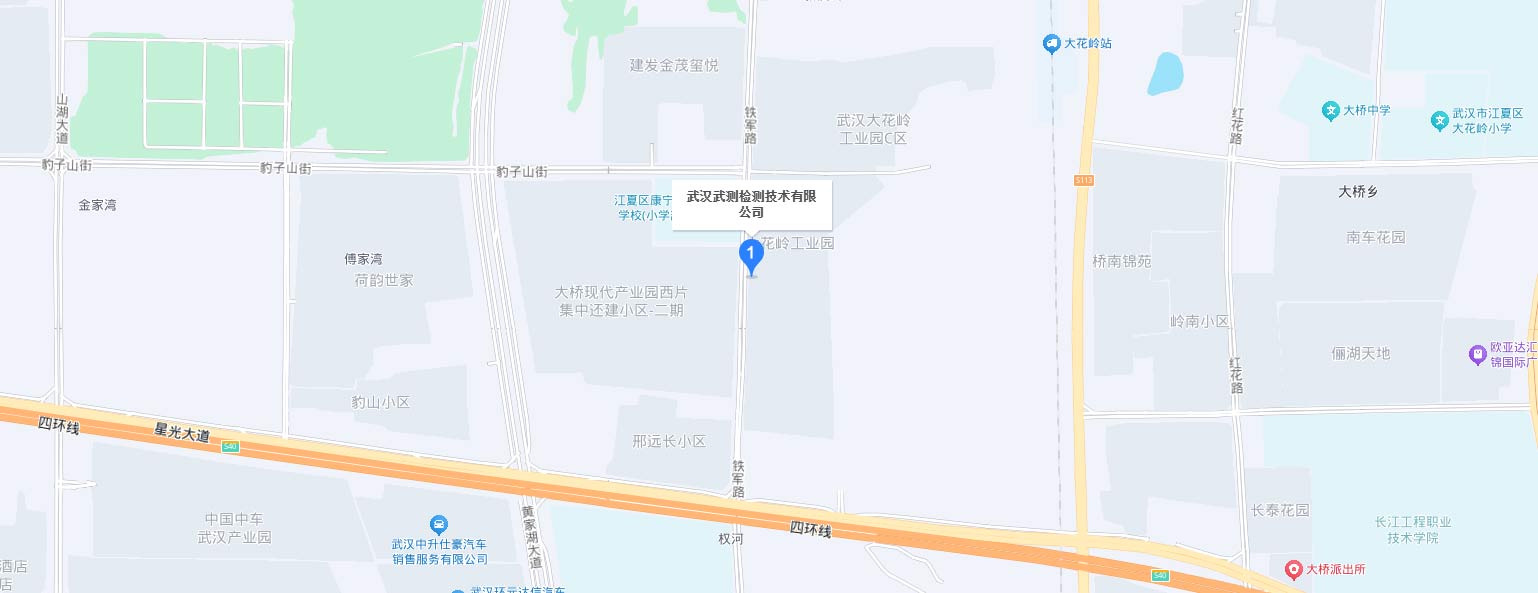Select the 大花岭站 station marker

coord(1051,43)
